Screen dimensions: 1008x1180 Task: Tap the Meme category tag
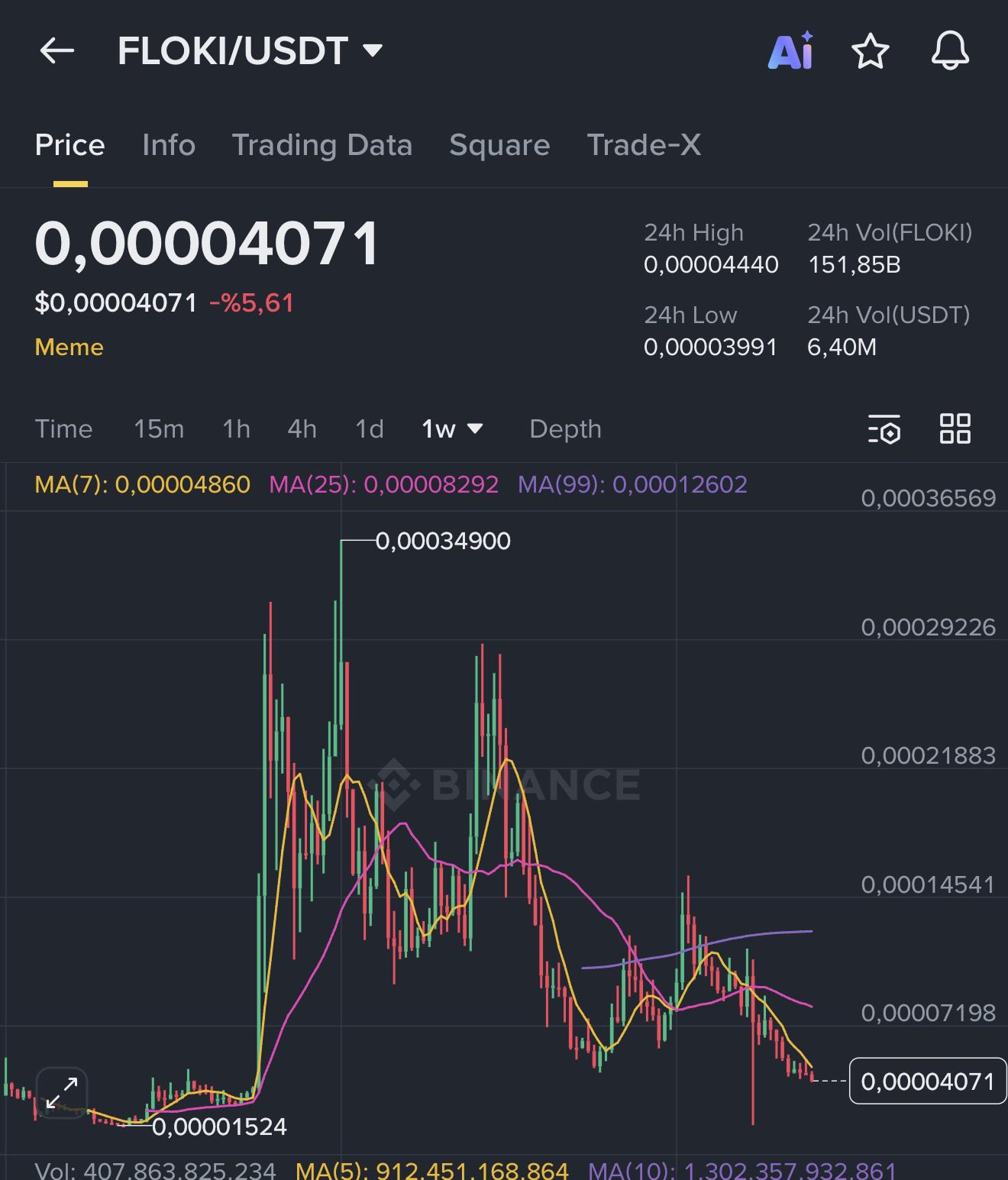[69, 348]
